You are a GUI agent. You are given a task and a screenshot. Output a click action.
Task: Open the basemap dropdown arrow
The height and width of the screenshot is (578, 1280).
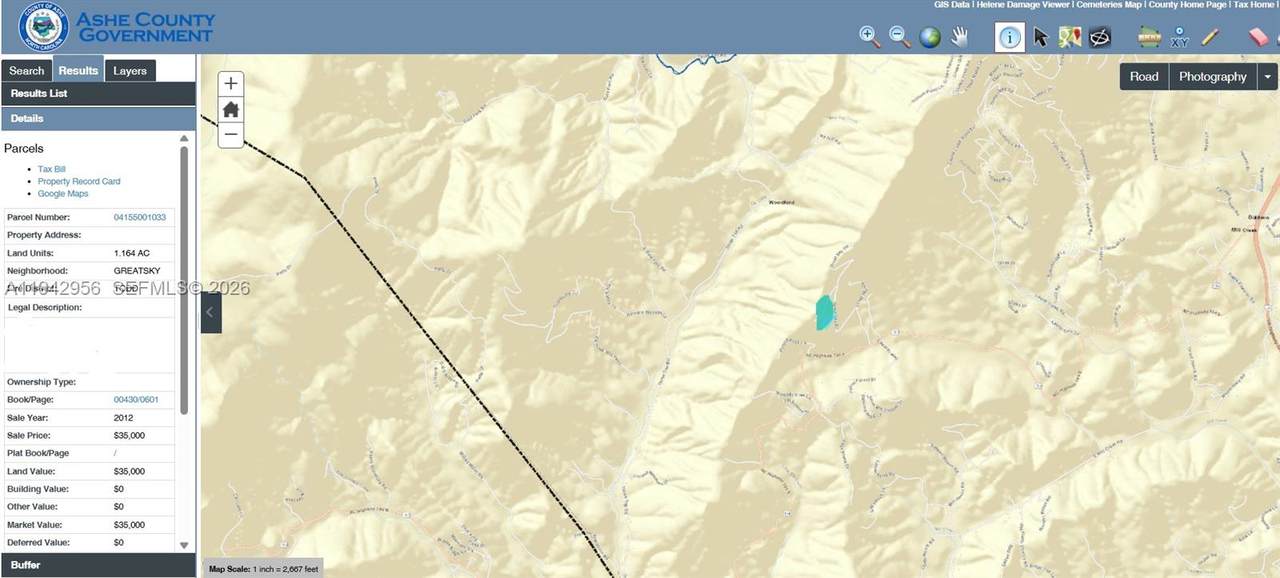click(x=1268, y=76)
